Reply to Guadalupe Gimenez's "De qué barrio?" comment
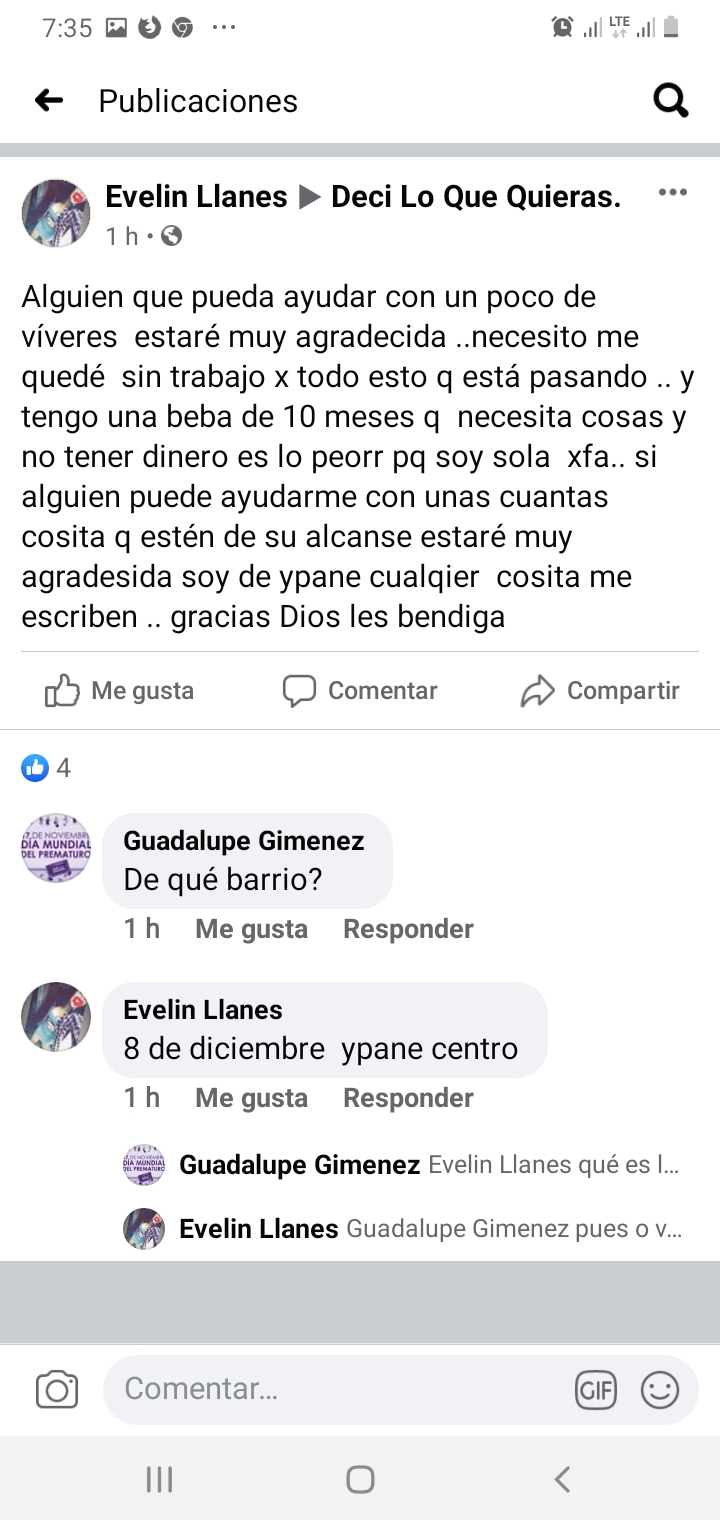The image size is (720, 1520). pos(408,929)
